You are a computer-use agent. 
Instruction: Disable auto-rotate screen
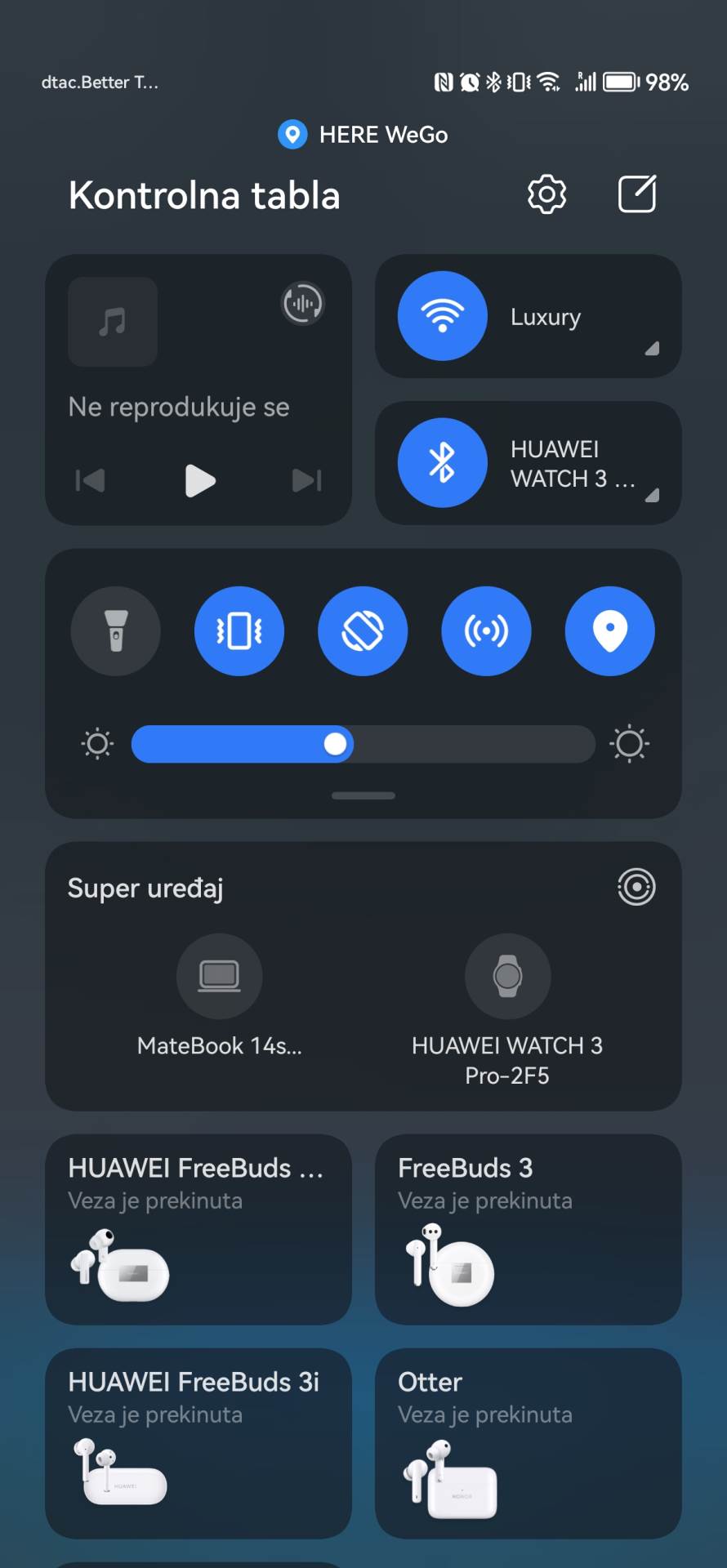[362, 631]
